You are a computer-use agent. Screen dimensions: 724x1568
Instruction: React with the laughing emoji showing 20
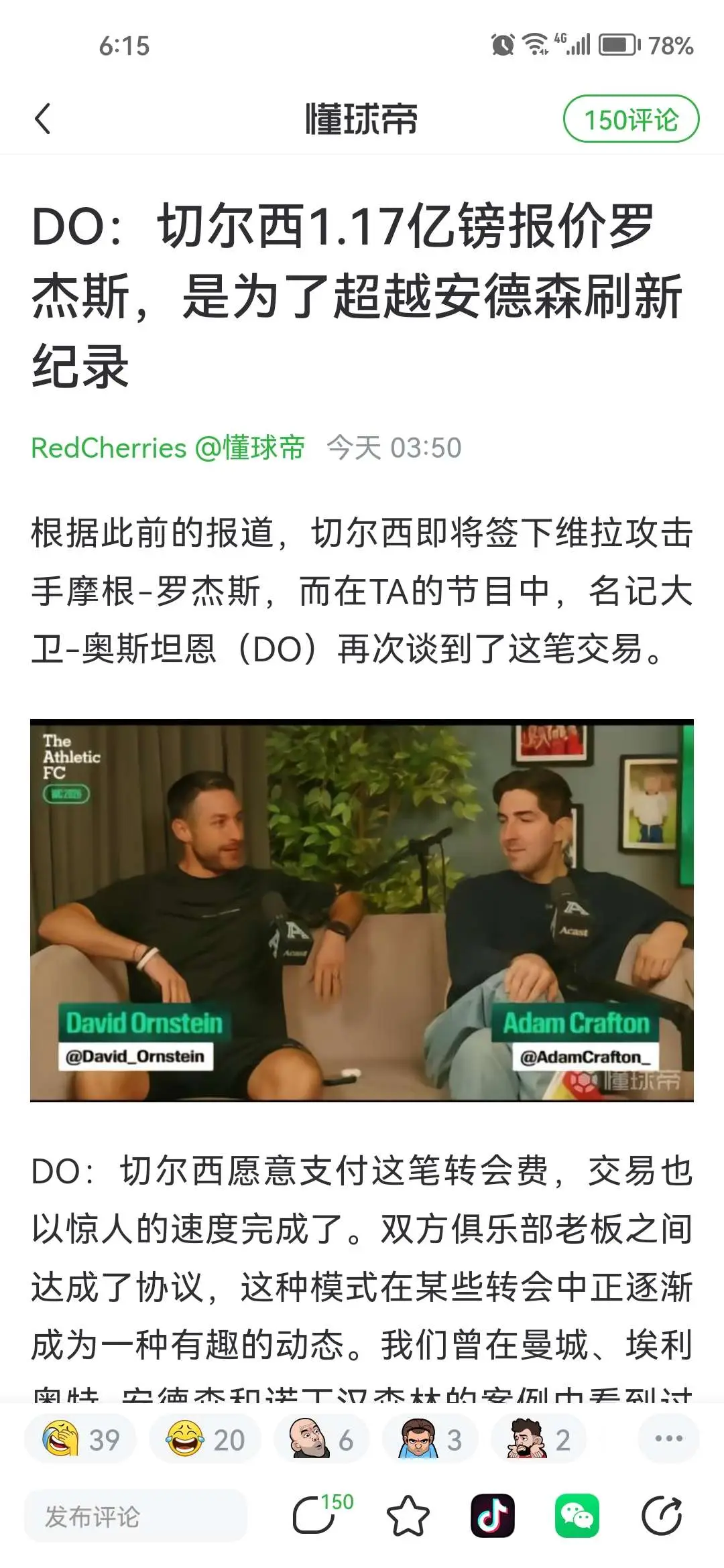205,1439
